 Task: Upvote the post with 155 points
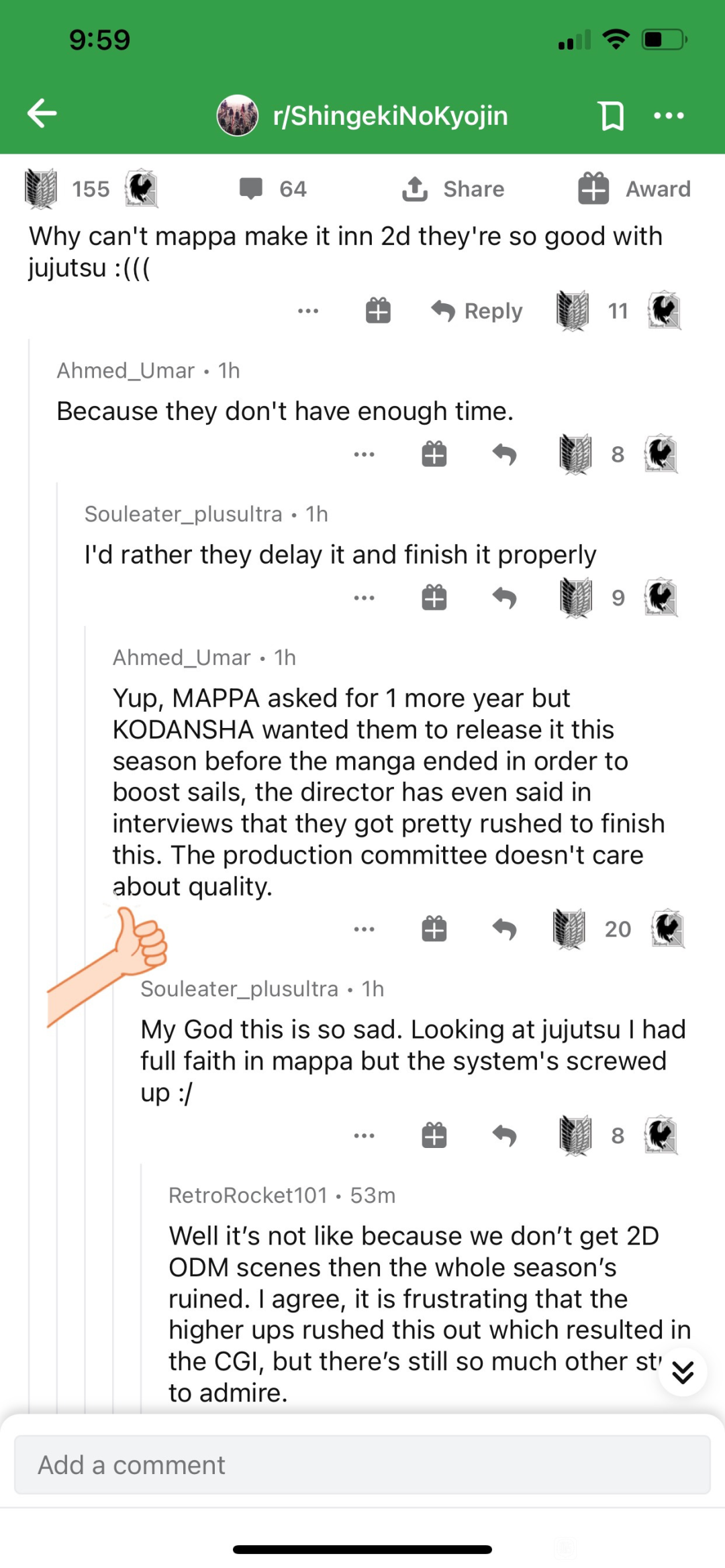(x=41, y=189)
